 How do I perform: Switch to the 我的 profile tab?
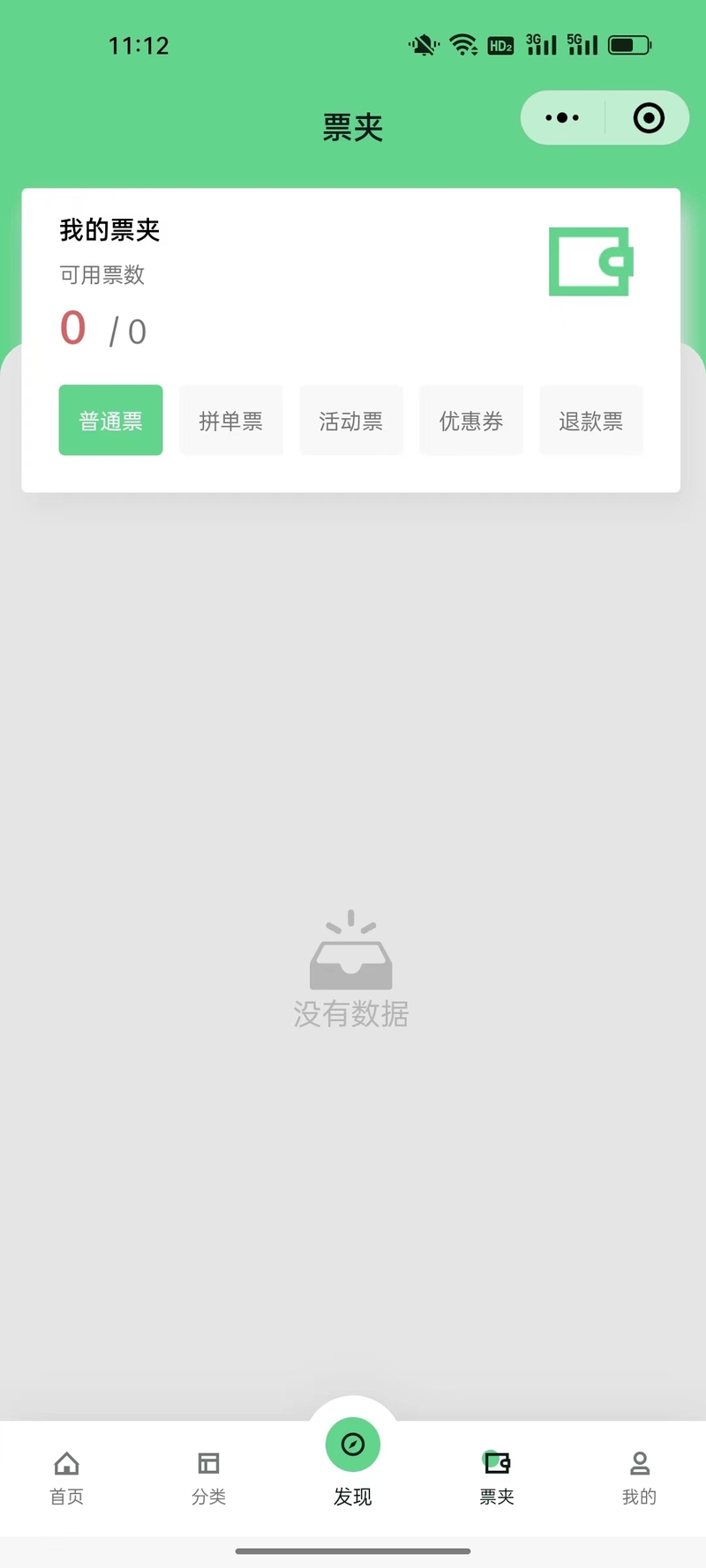tap(640, 1478)
